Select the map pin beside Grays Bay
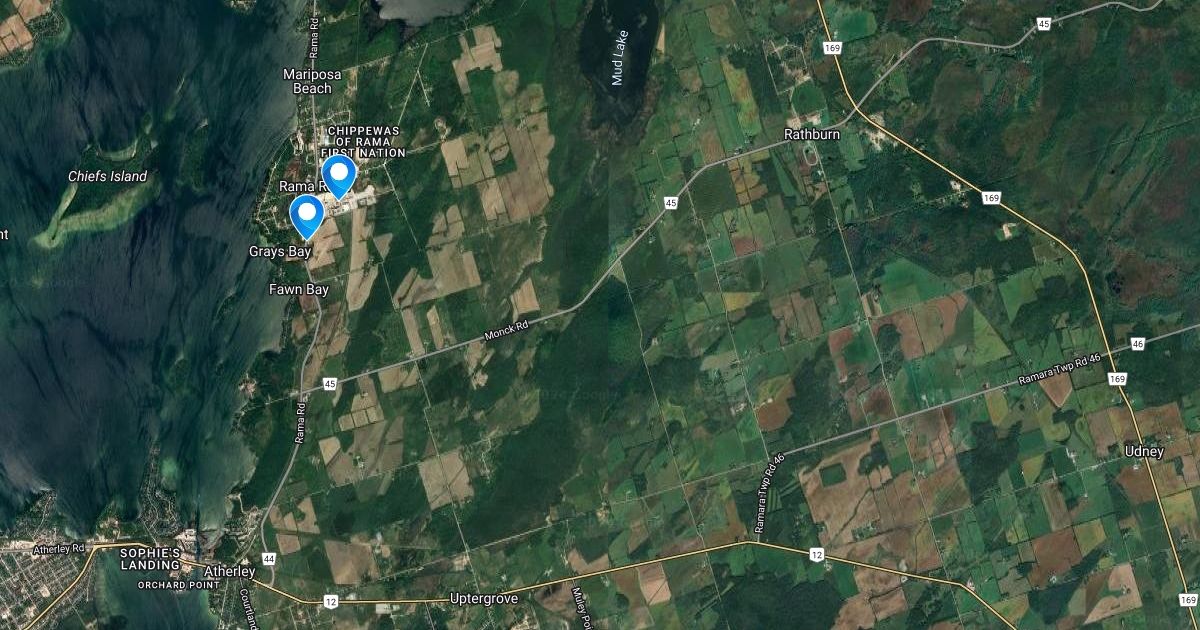 [x=306, y=214]
